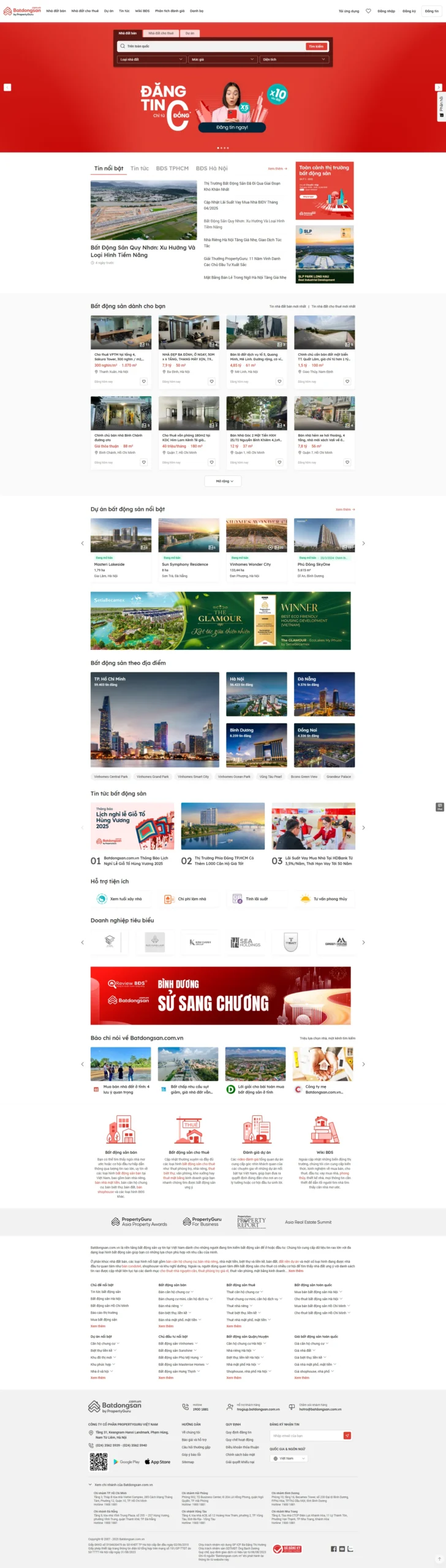Expand the Mức giá dropdown
This screenshot has width=446, height=1568.
(x=223, y=59)
